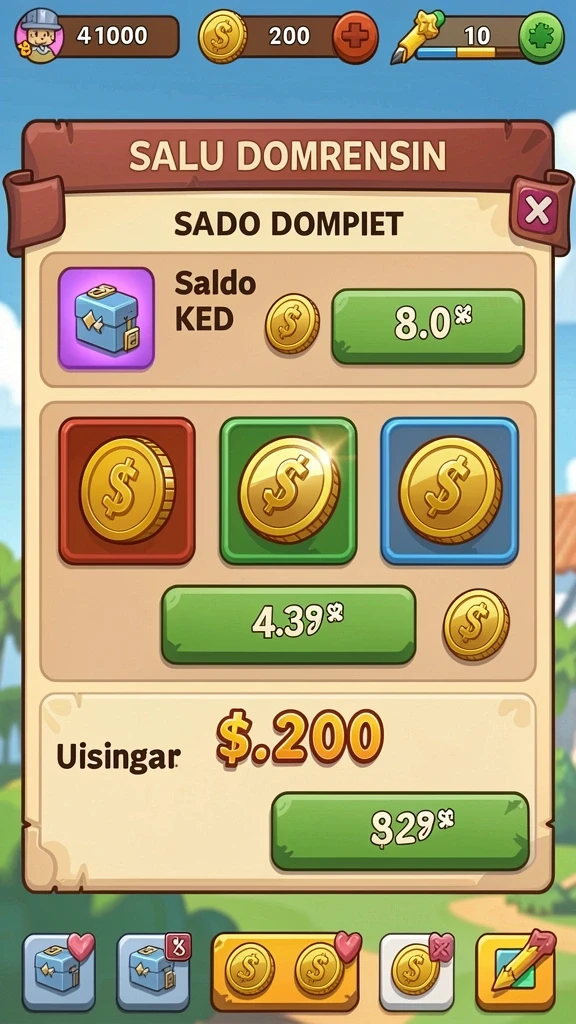Open the player avatar profile
Viewport: 576px width, 1024px height.
click(x=39, y=36)
